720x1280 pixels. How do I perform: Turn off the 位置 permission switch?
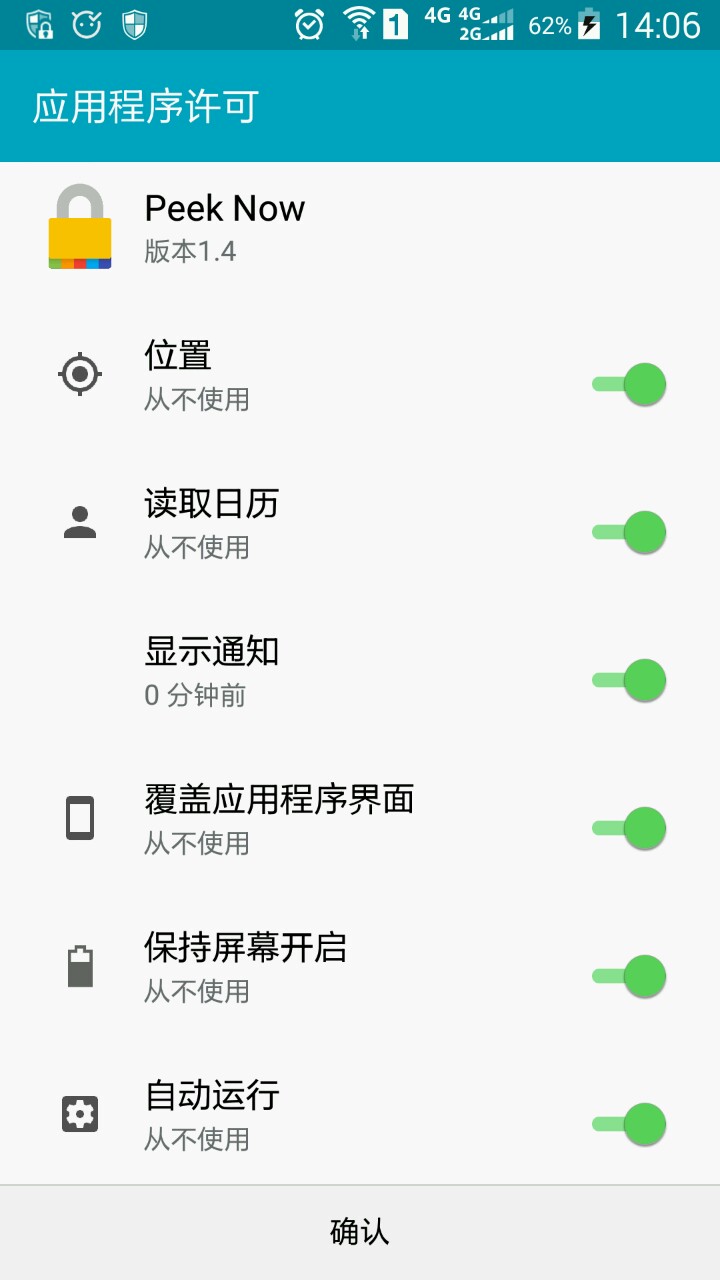(630, 384)
